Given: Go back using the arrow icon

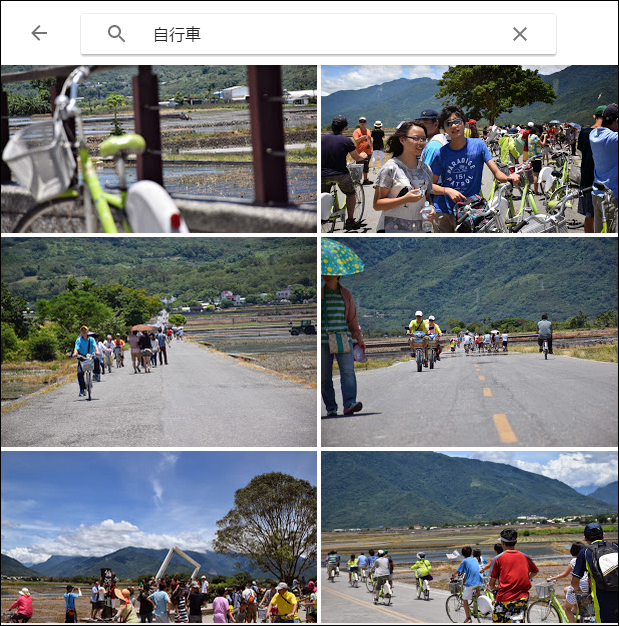Looking at the screenshot, I should 39,33.
